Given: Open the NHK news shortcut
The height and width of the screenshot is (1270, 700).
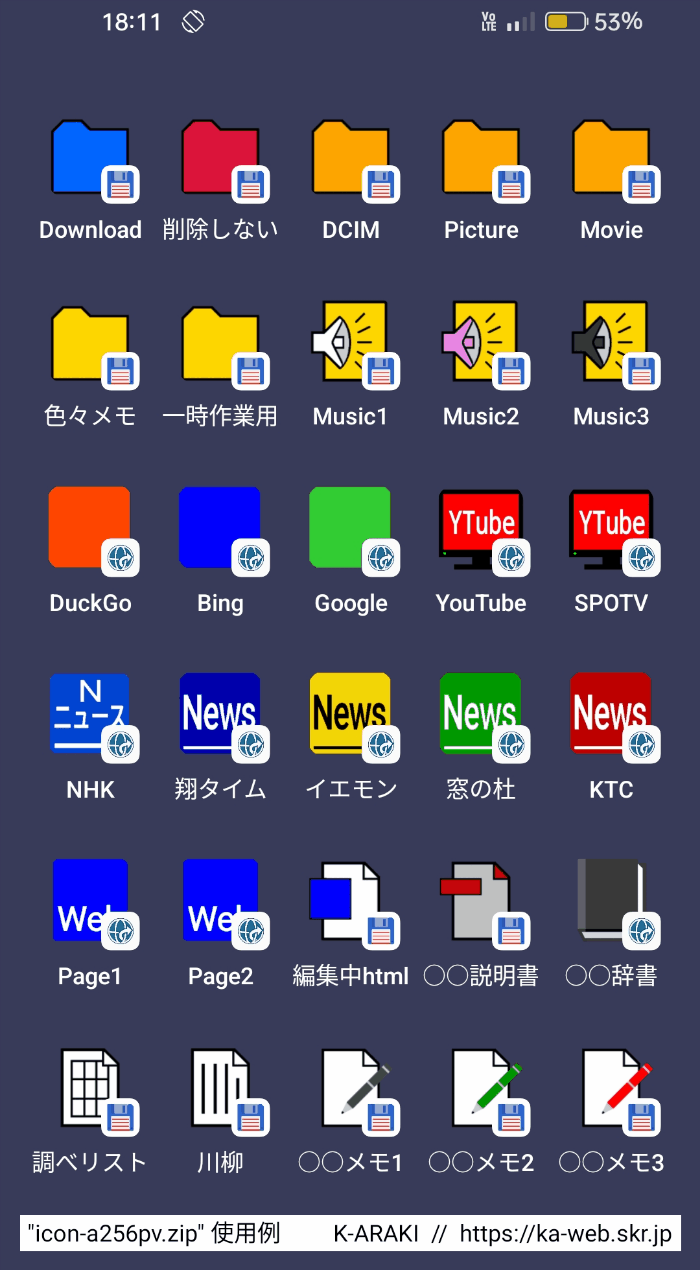Looking at the screenshot, I should [90, 714].
